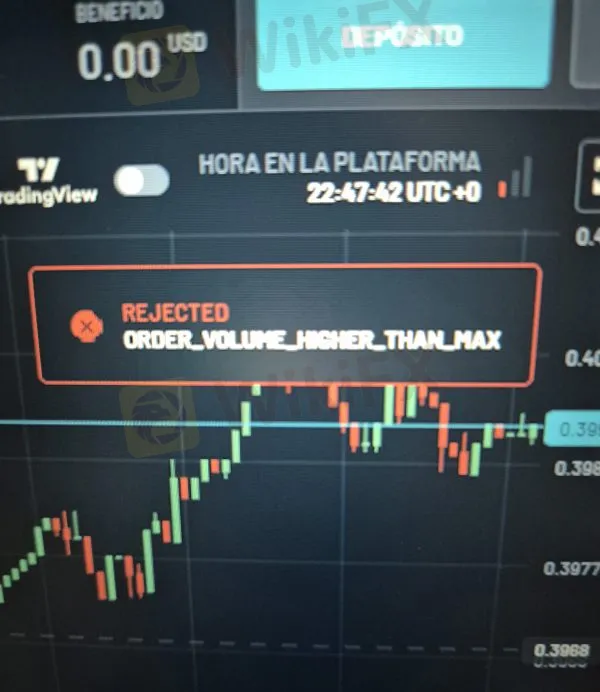Dismiss the Rejected order notification
Screen dimensions: 600x692
click(87, 325)
